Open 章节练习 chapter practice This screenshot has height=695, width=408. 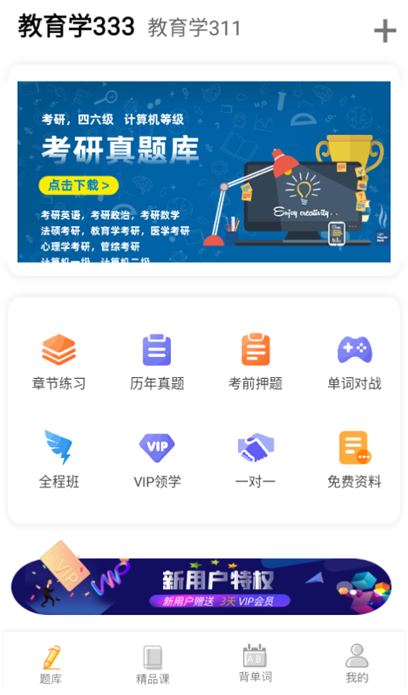tap(59, 362)
